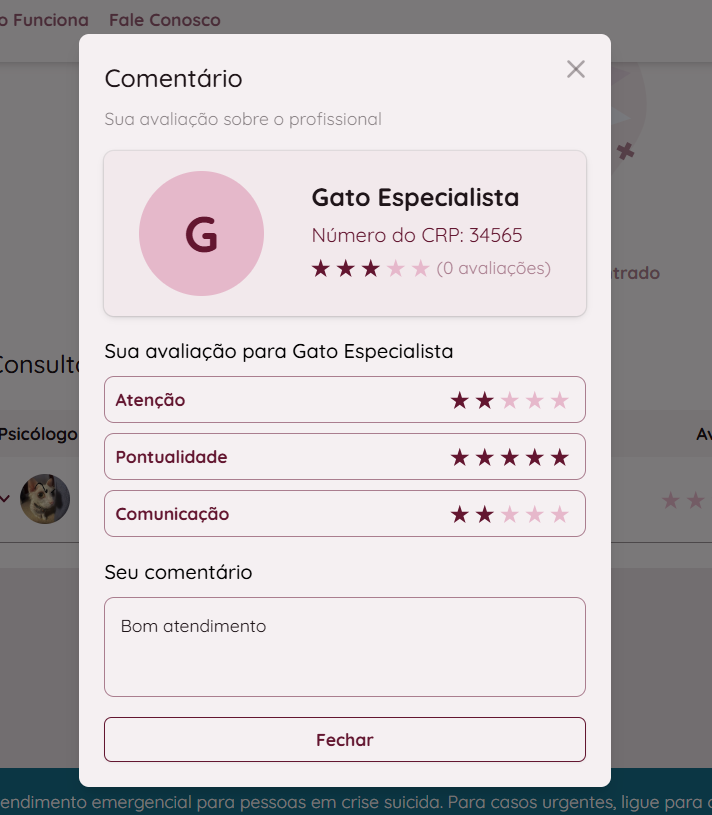Open Gato Especialista's professional card
Image resolution: width=712 pixels, height=815 pixels.
click(x=344, y=233)
